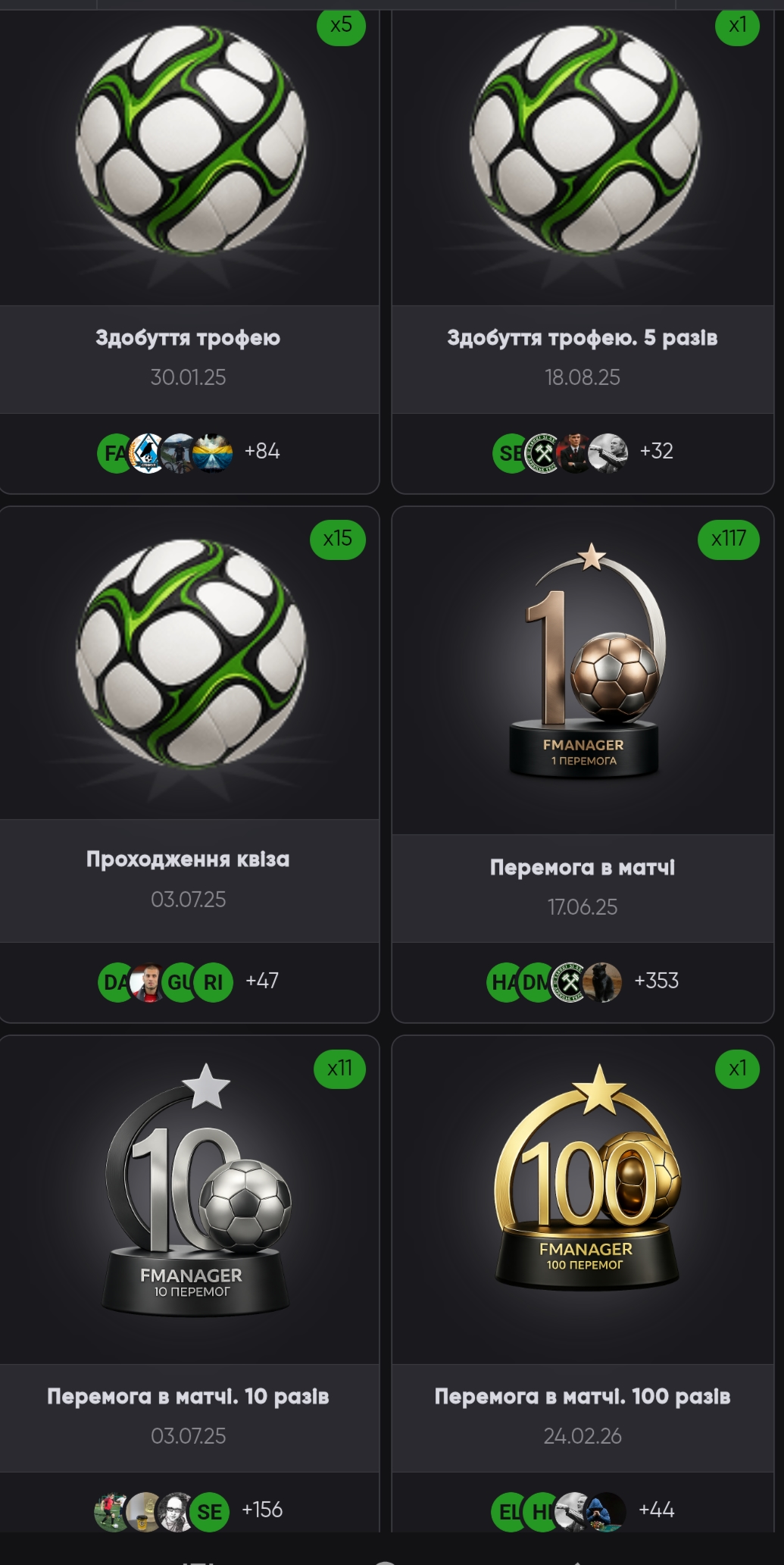Image resolution: width=784 pixels, height=1565 pixels.
Task: See the +44 users with 100 match wins
Action: coord(656,1510)
